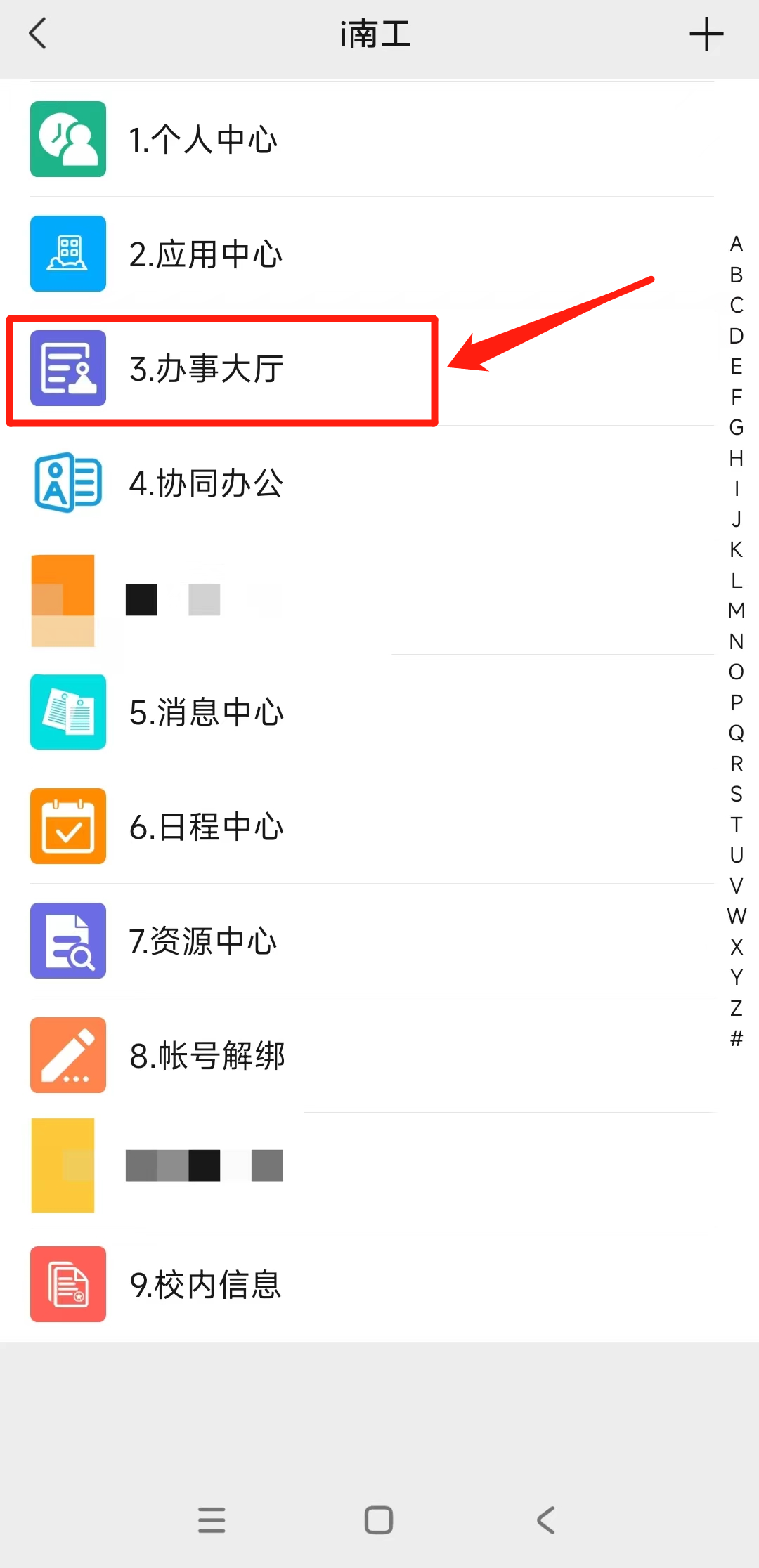
Task: Jump to # in alphabet index
Action: point(736,1038)
